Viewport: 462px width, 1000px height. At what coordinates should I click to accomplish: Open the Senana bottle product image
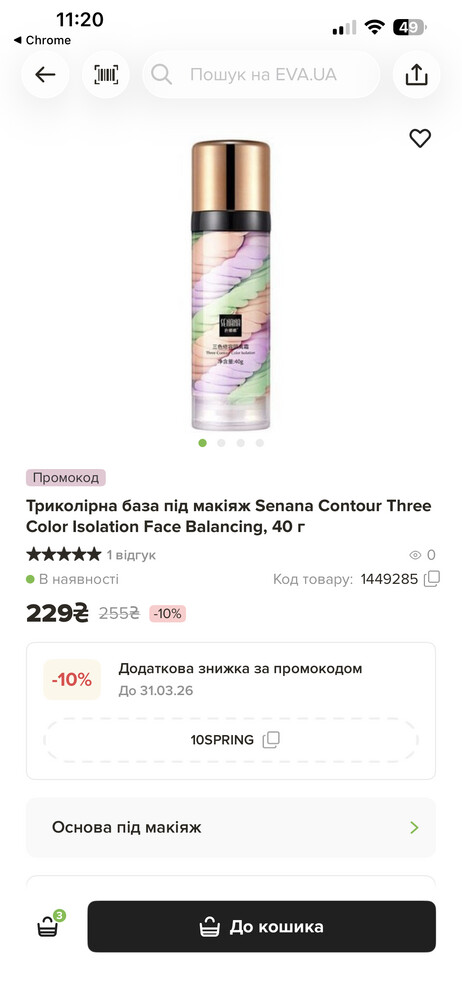pos(231,285)
